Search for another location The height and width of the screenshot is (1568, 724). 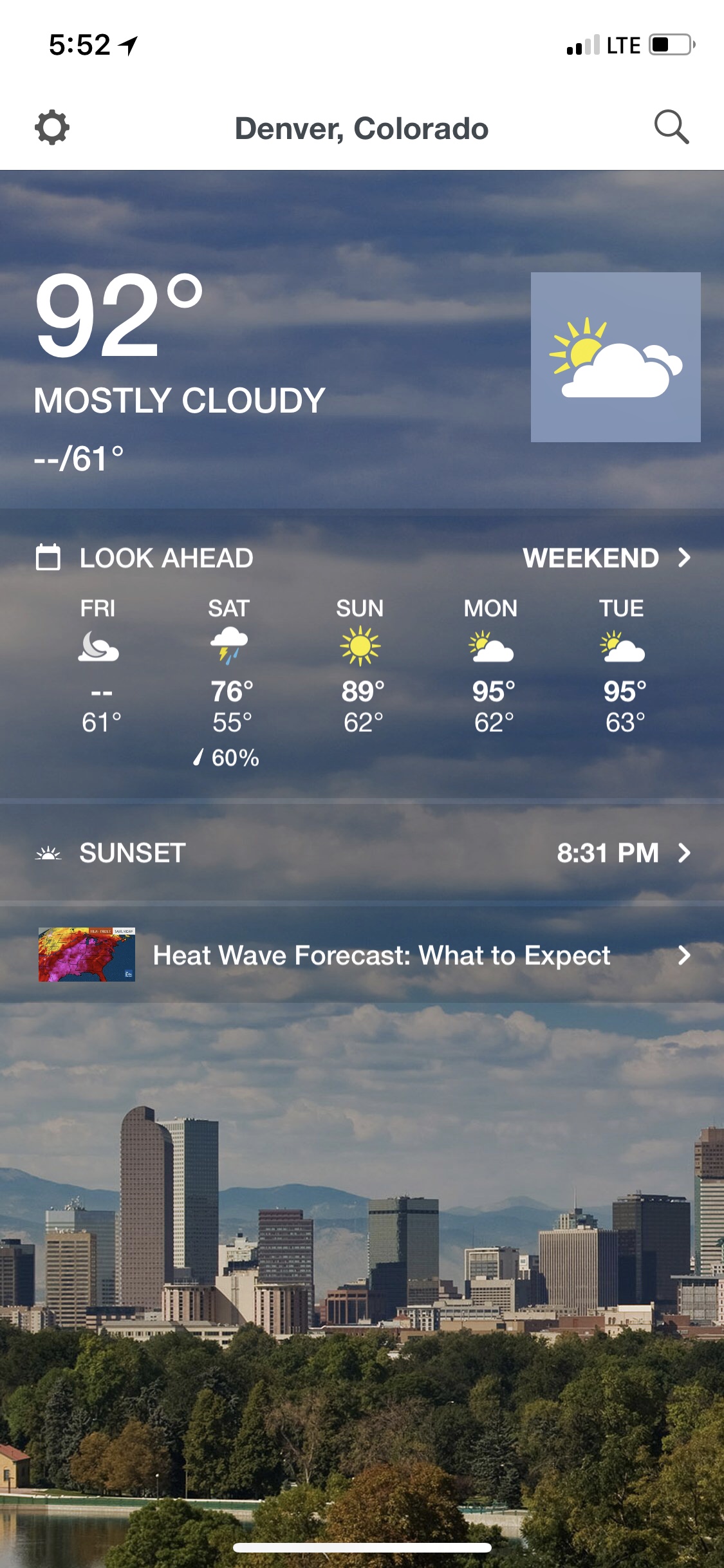(x=671, y=127)
